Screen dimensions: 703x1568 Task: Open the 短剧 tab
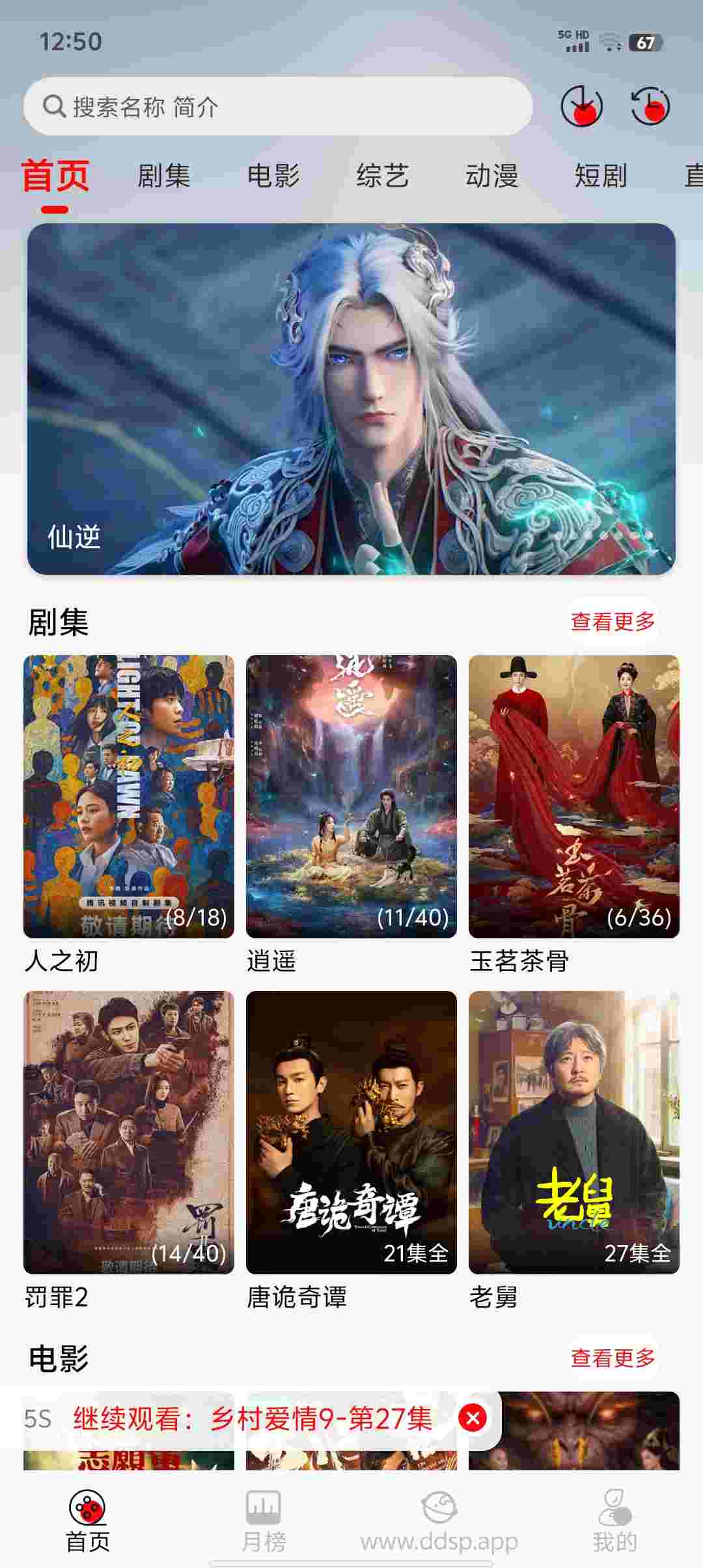tap(601, 176)
